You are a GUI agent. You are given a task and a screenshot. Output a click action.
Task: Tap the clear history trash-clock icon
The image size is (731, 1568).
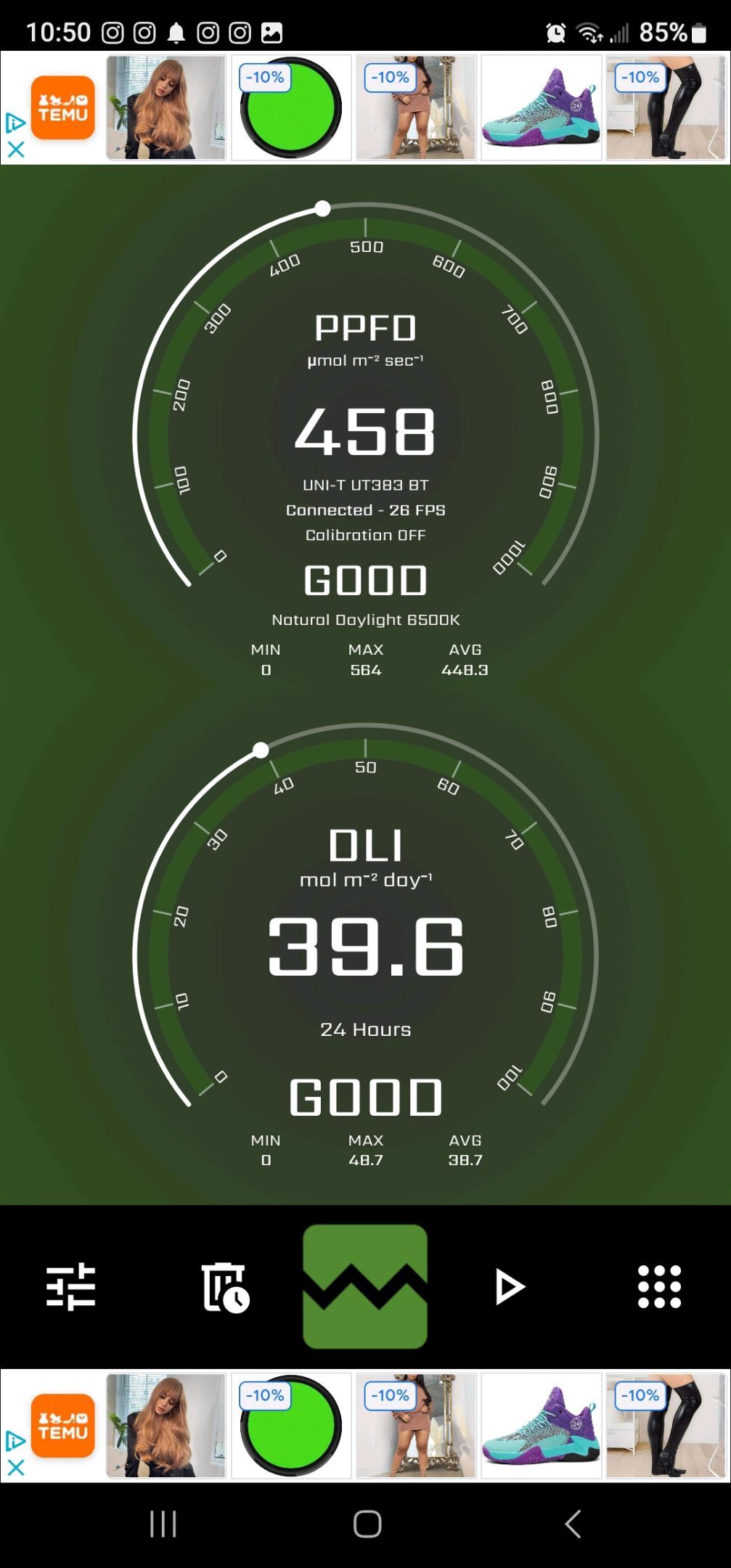(224, 1286)
